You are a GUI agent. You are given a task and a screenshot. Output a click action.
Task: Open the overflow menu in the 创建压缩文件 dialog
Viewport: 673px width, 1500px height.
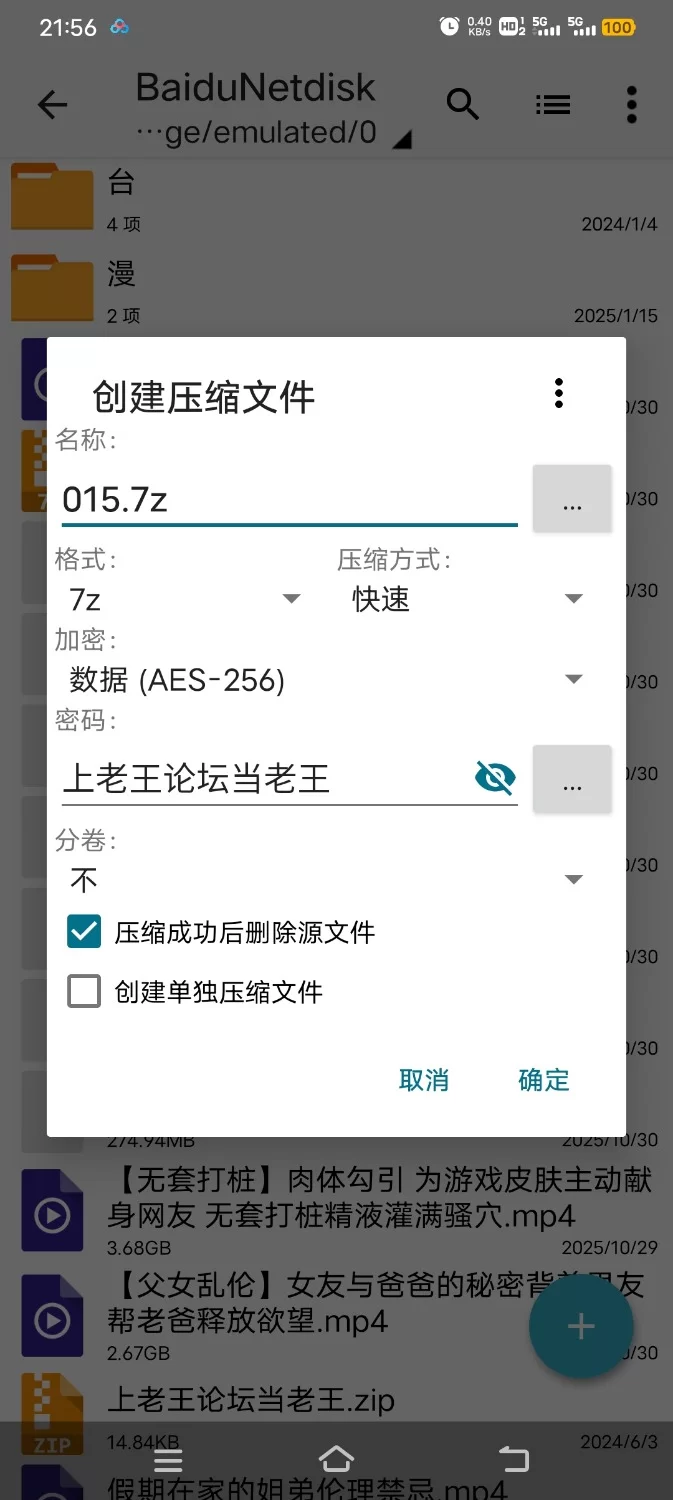pos(559,393)
